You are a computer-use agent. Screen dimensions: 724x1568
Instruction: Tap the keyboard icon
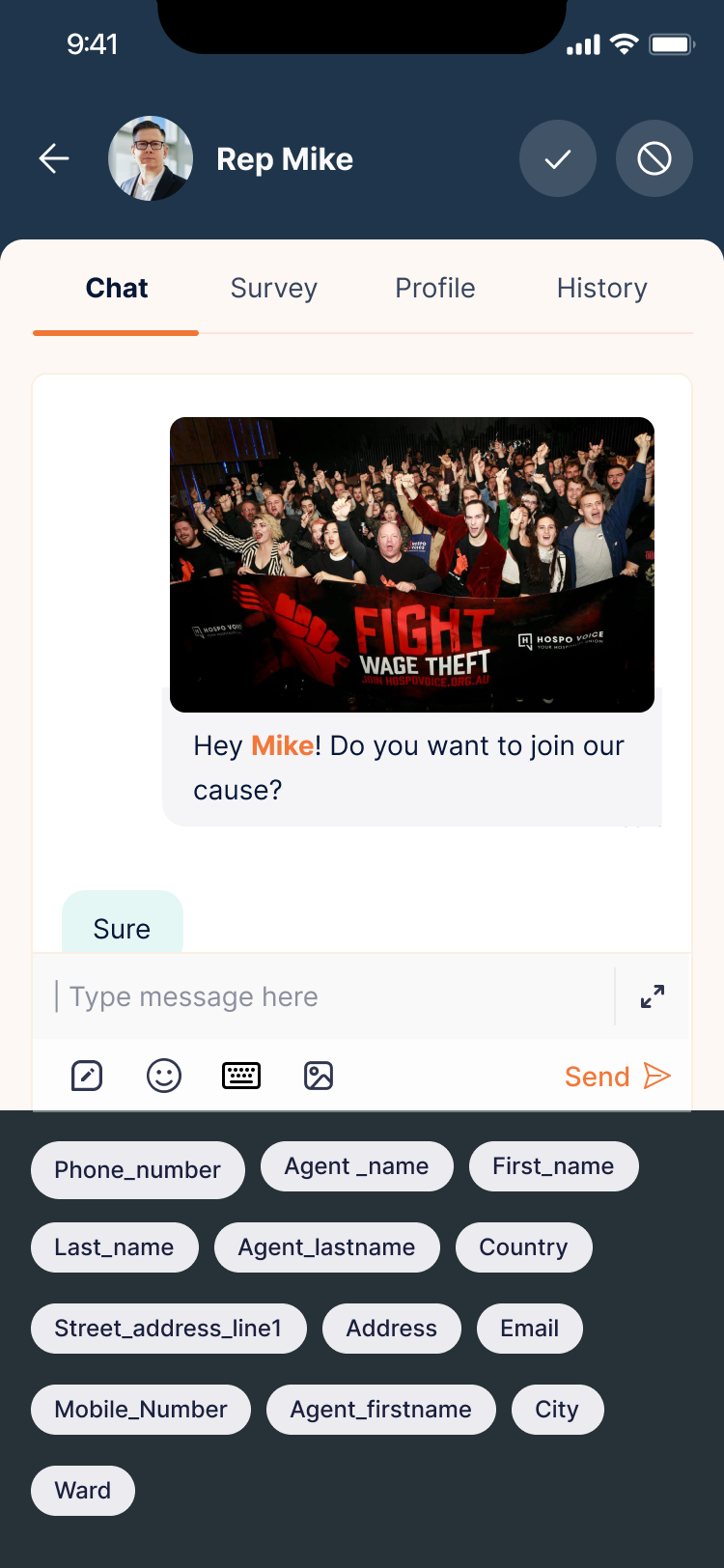pos(241,1076)
